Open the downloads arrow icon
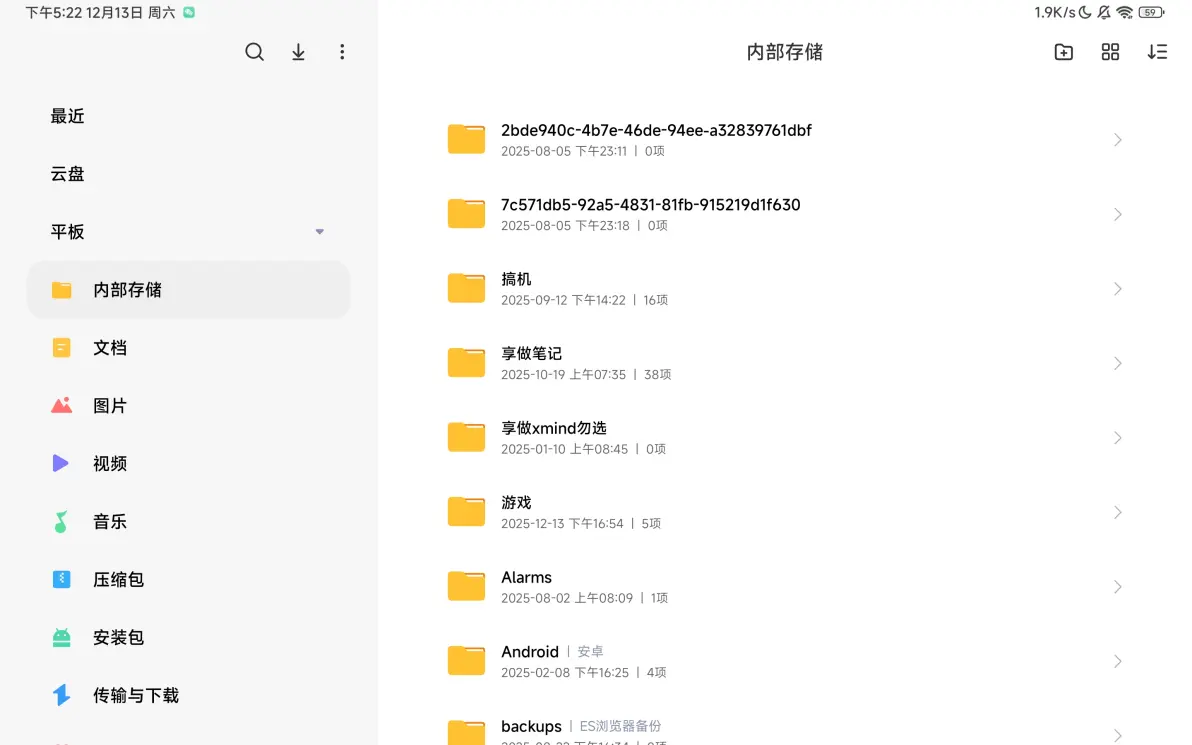This screenshot has height=745, width=1192. pyautogui.click(x=298, y=52)
